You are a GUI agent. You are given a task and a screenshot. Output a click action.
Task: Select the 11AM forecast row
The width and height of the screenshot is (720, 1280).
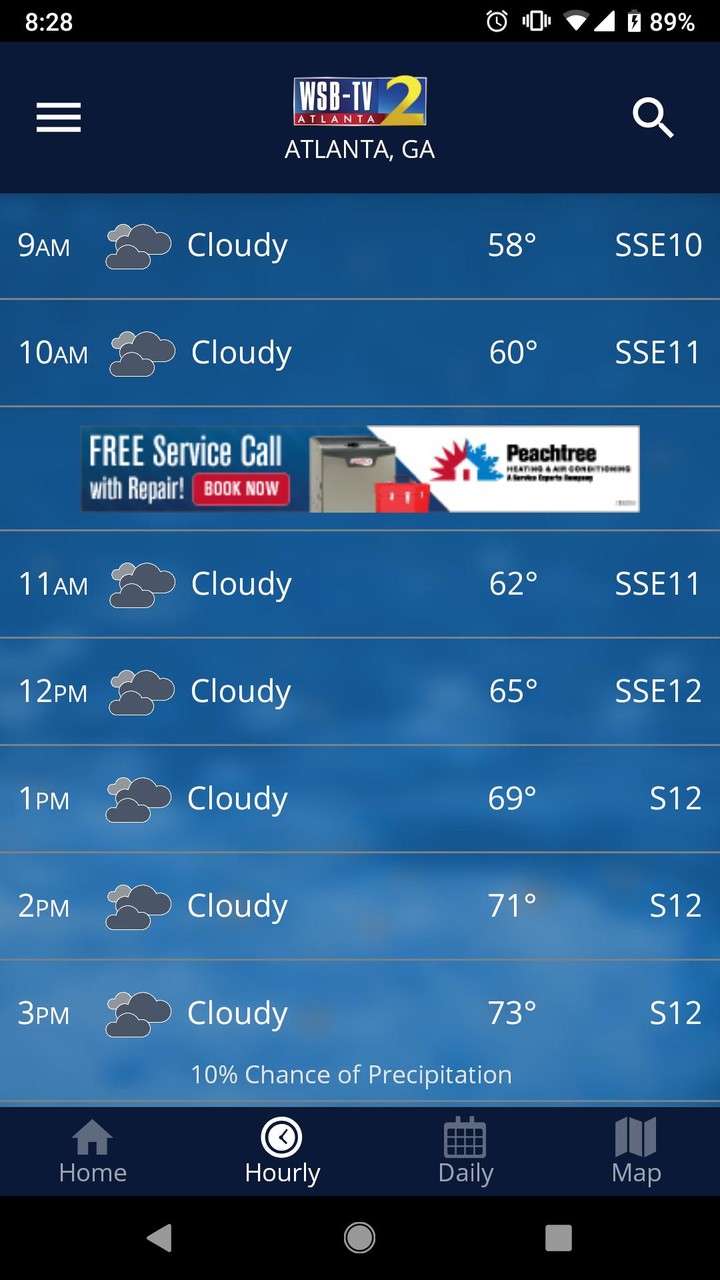click(x=360, y=583)
